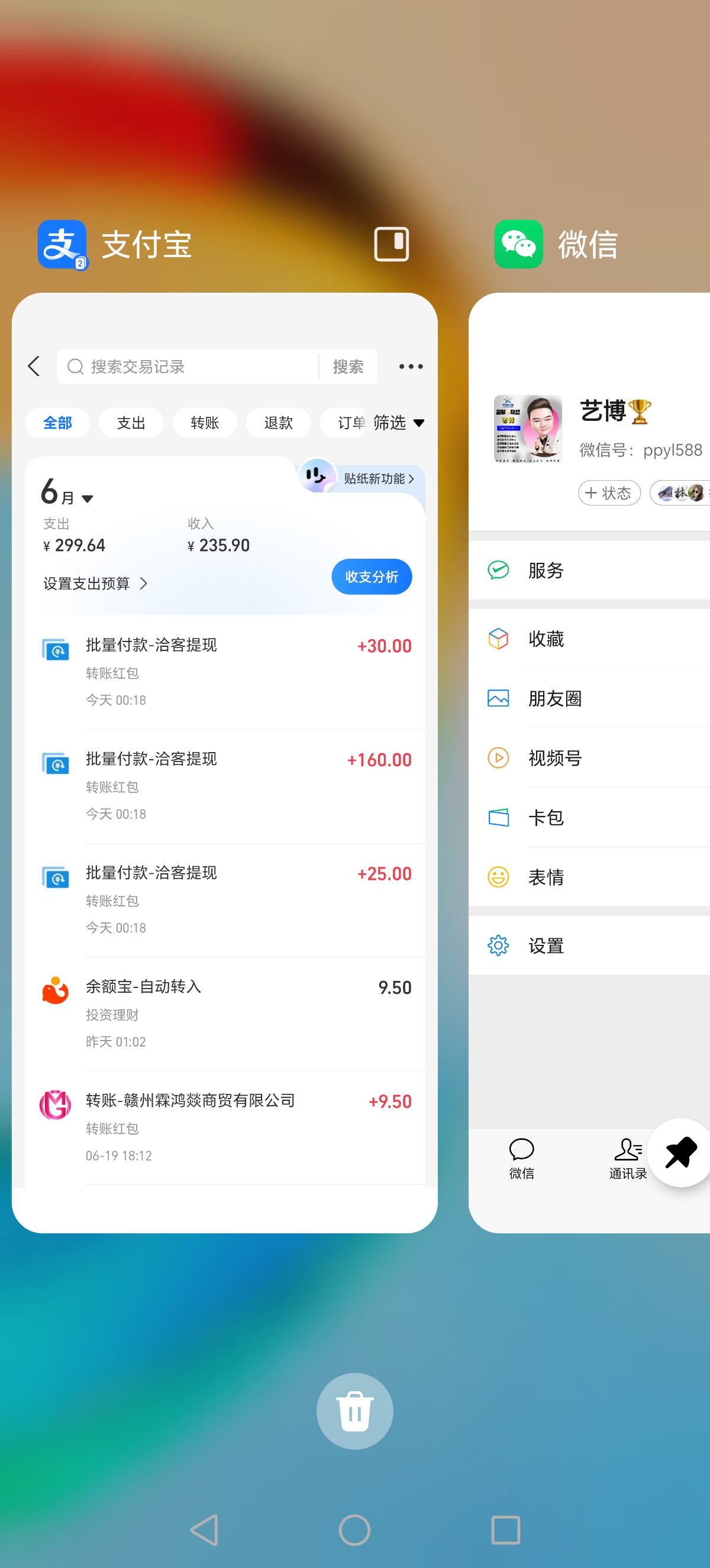Image resolution: width=710 pixels, height=1568 pixels.
Task: Open the 支付宝 app preview card
Action: coord(224,763)
